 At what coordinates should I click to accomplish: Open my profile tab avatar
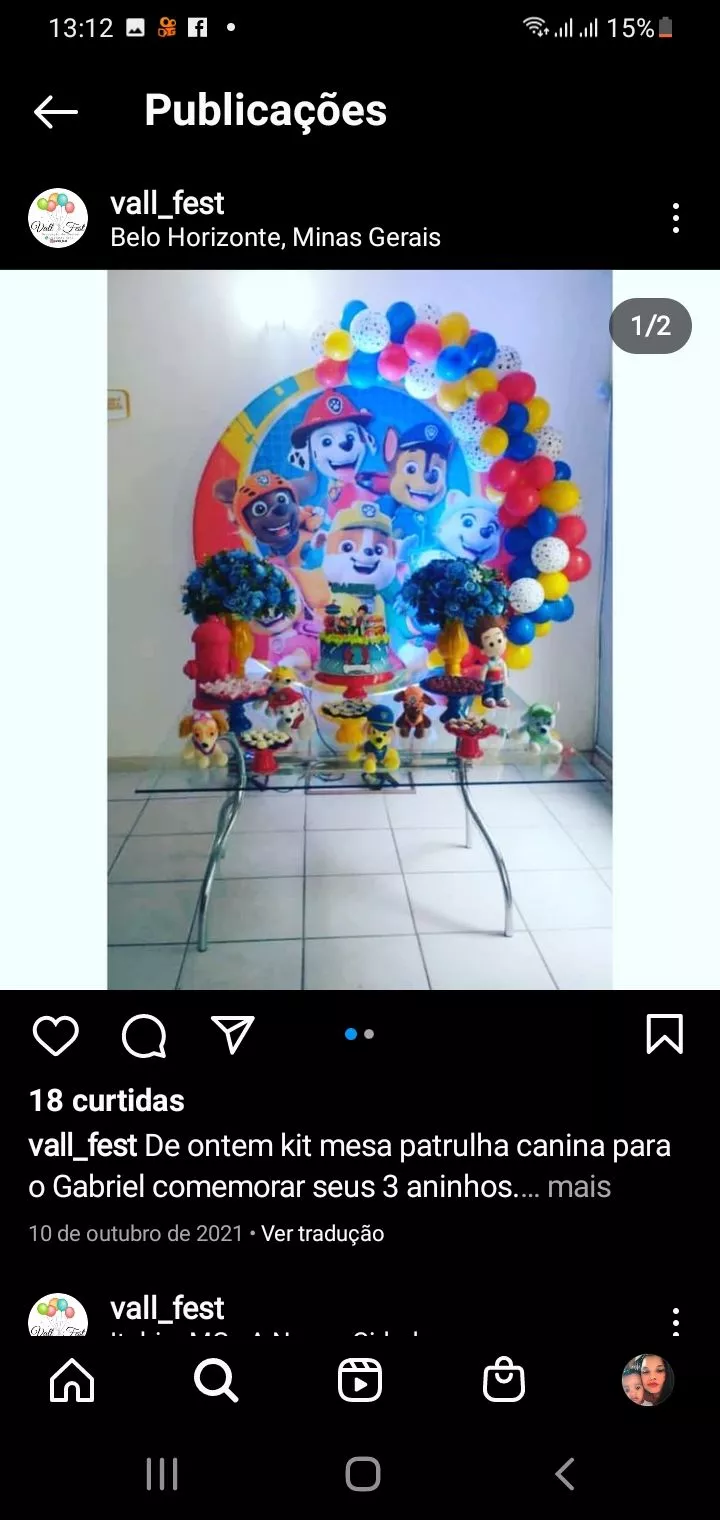pyautogui.click(x=648, y=1381)
